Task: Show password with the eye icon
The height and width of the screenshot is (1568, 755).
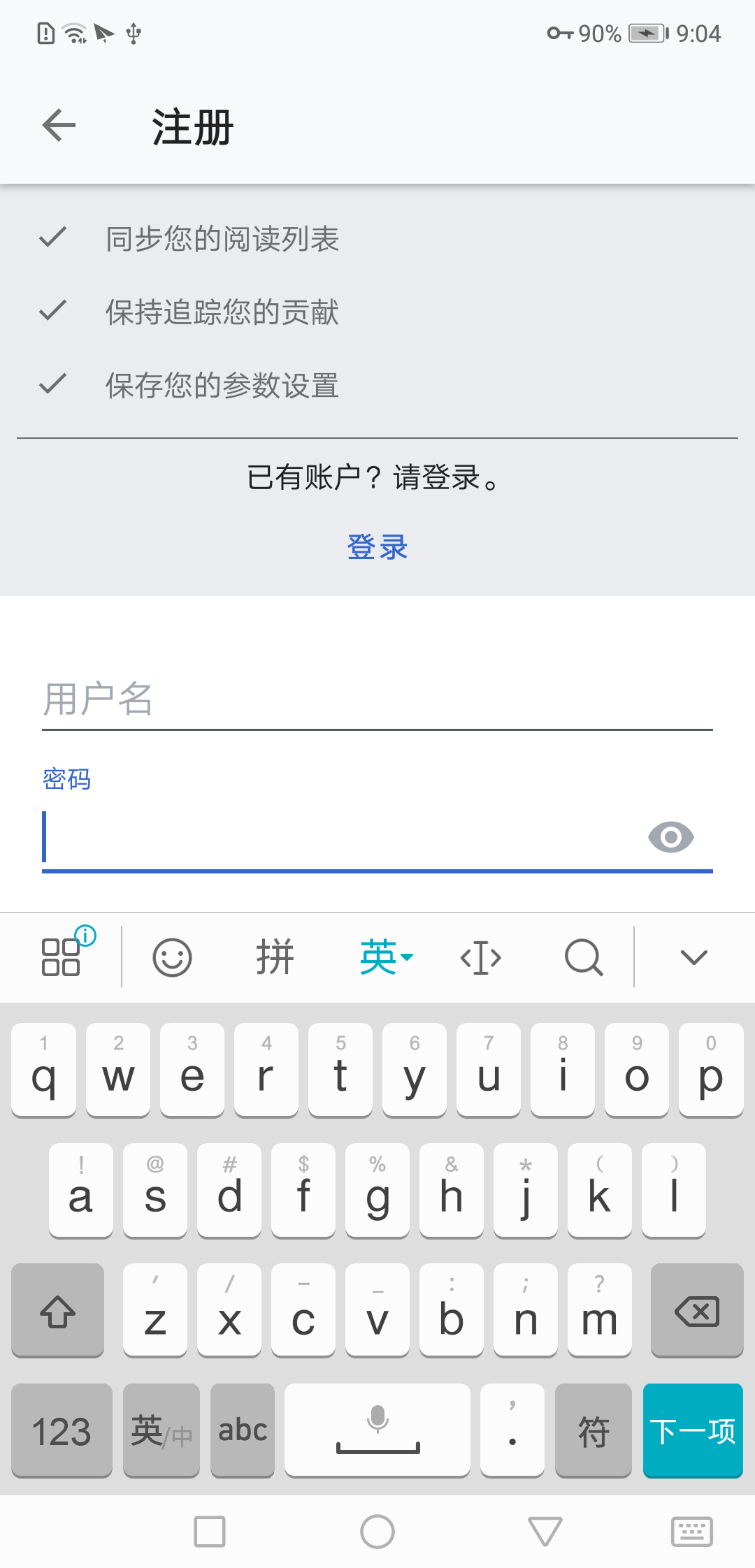Action: [671, 837]
